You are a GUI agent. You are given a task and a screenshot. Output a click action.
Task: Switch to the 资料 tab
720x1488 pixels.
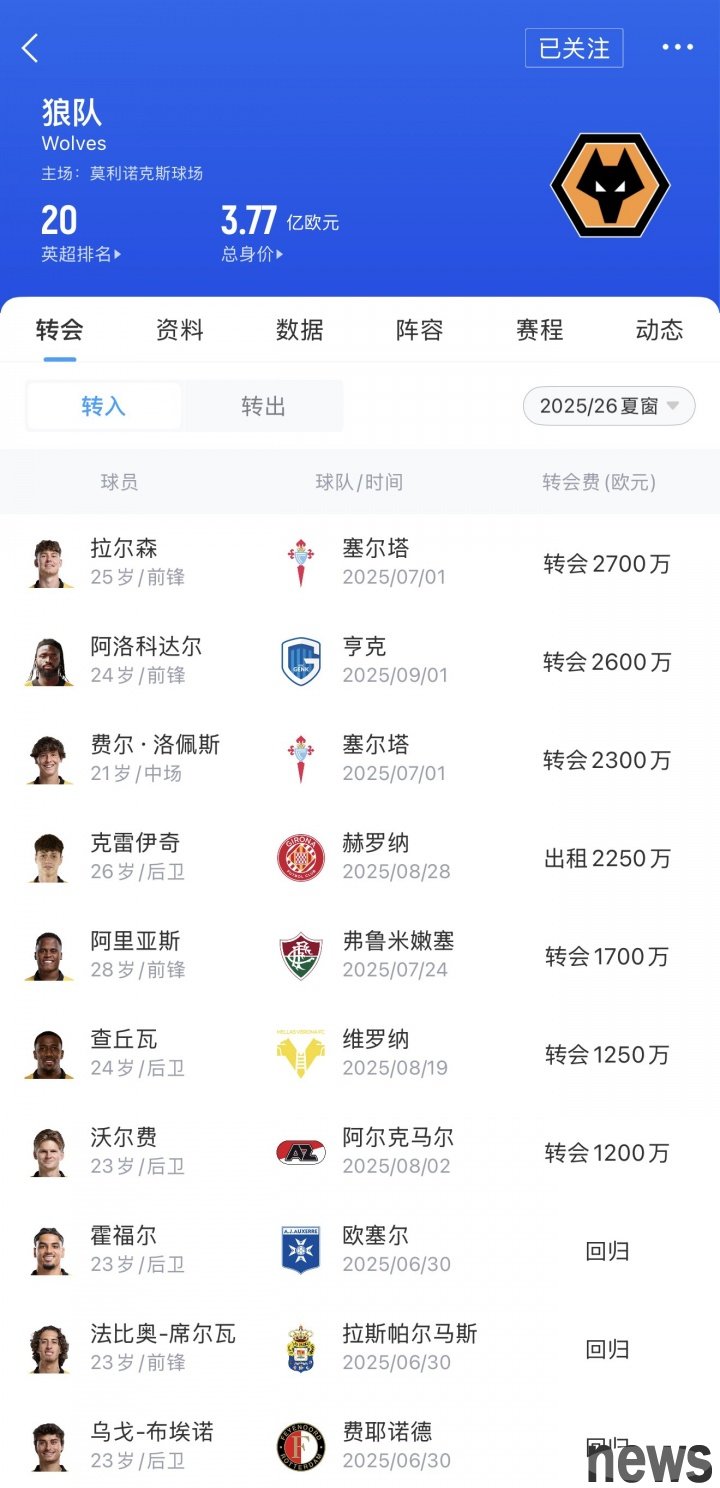click(x=180, y=330)
